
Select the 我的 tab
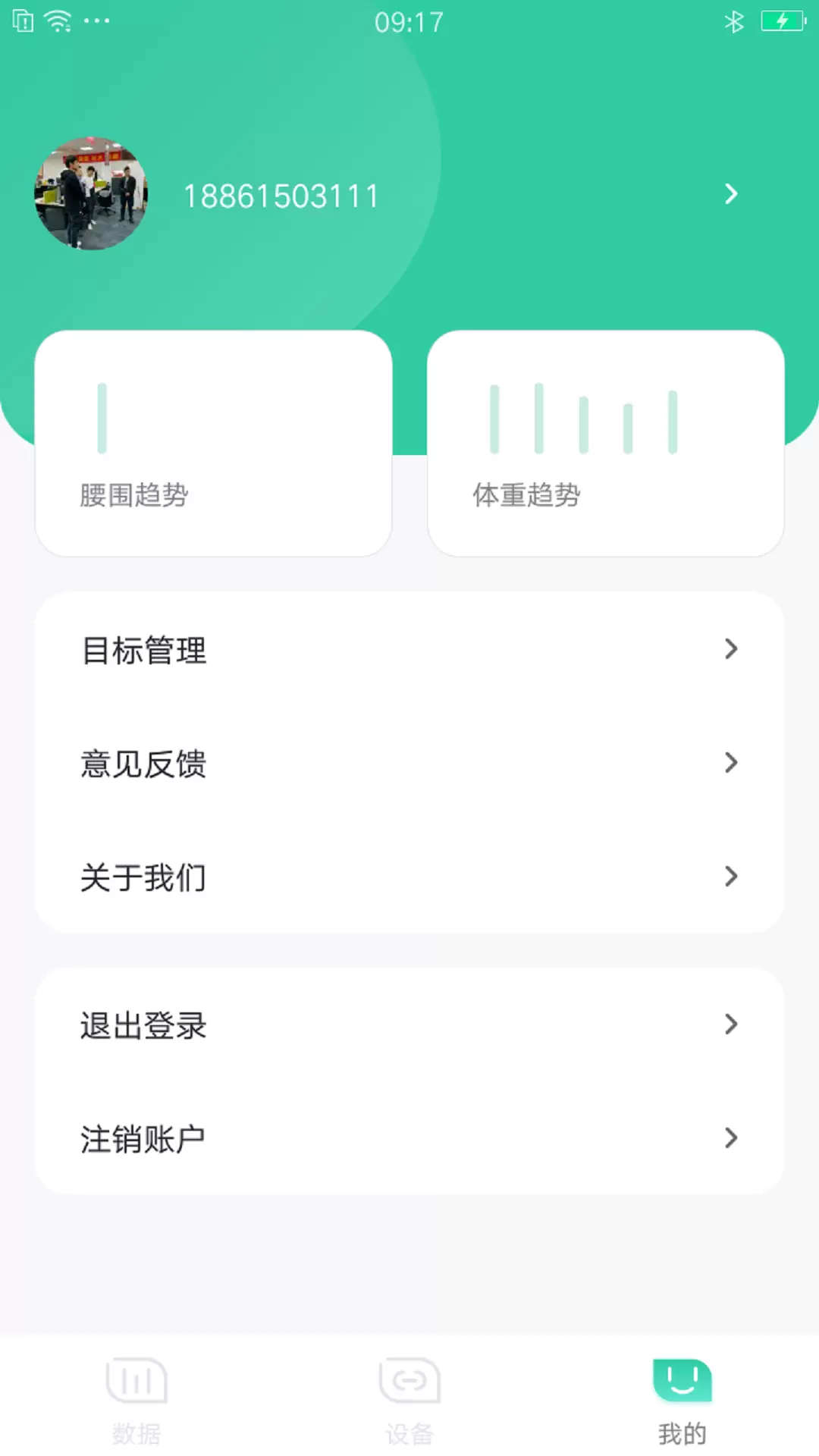pos(682,1399)
